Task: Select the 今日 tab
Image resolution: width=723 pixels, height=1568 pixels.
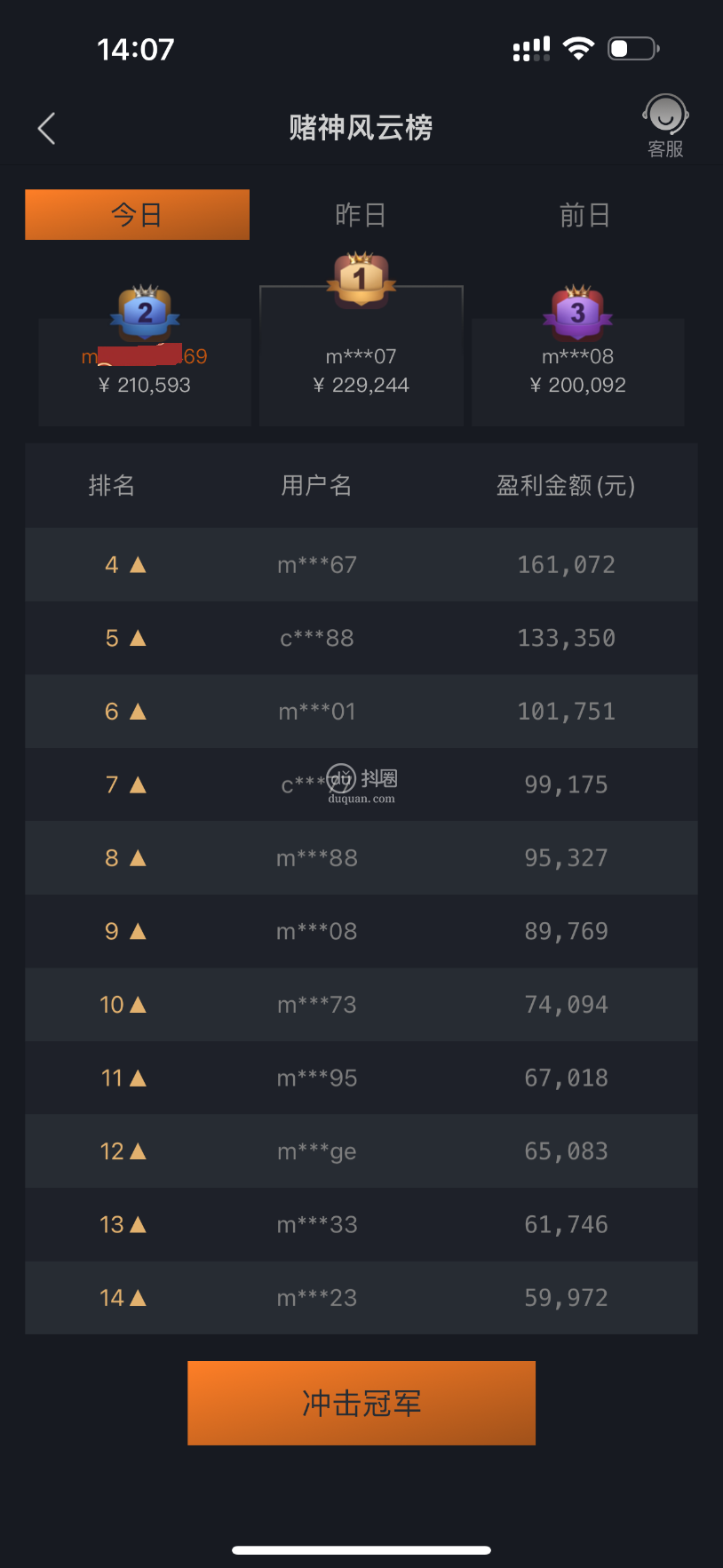Action: tap(137, 214)
